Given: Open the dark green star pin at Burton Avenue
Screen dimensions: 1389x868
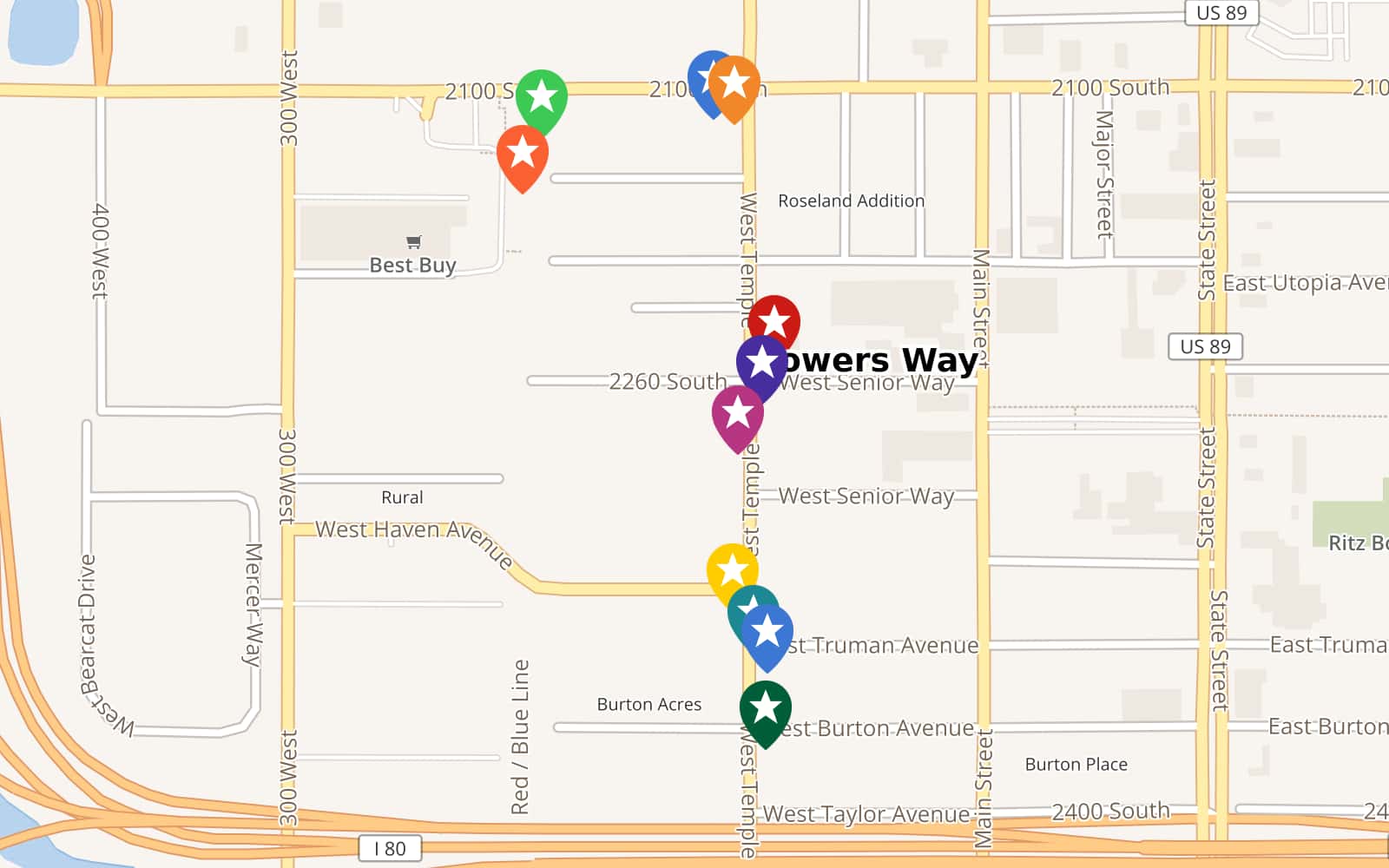Looking at the screenshot, I should pos(765,708).
